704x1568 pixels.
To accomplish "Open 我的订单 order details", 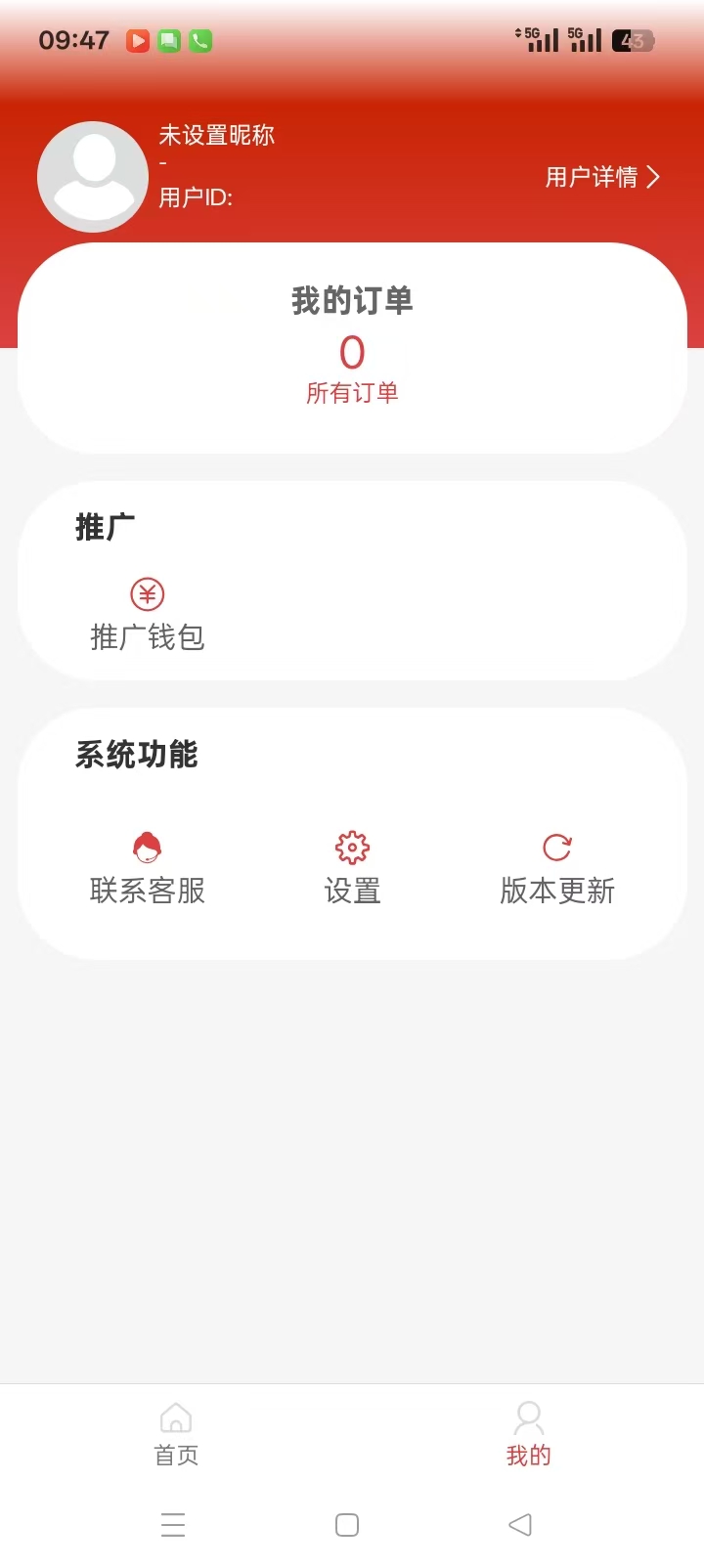I will click(351, 301).
